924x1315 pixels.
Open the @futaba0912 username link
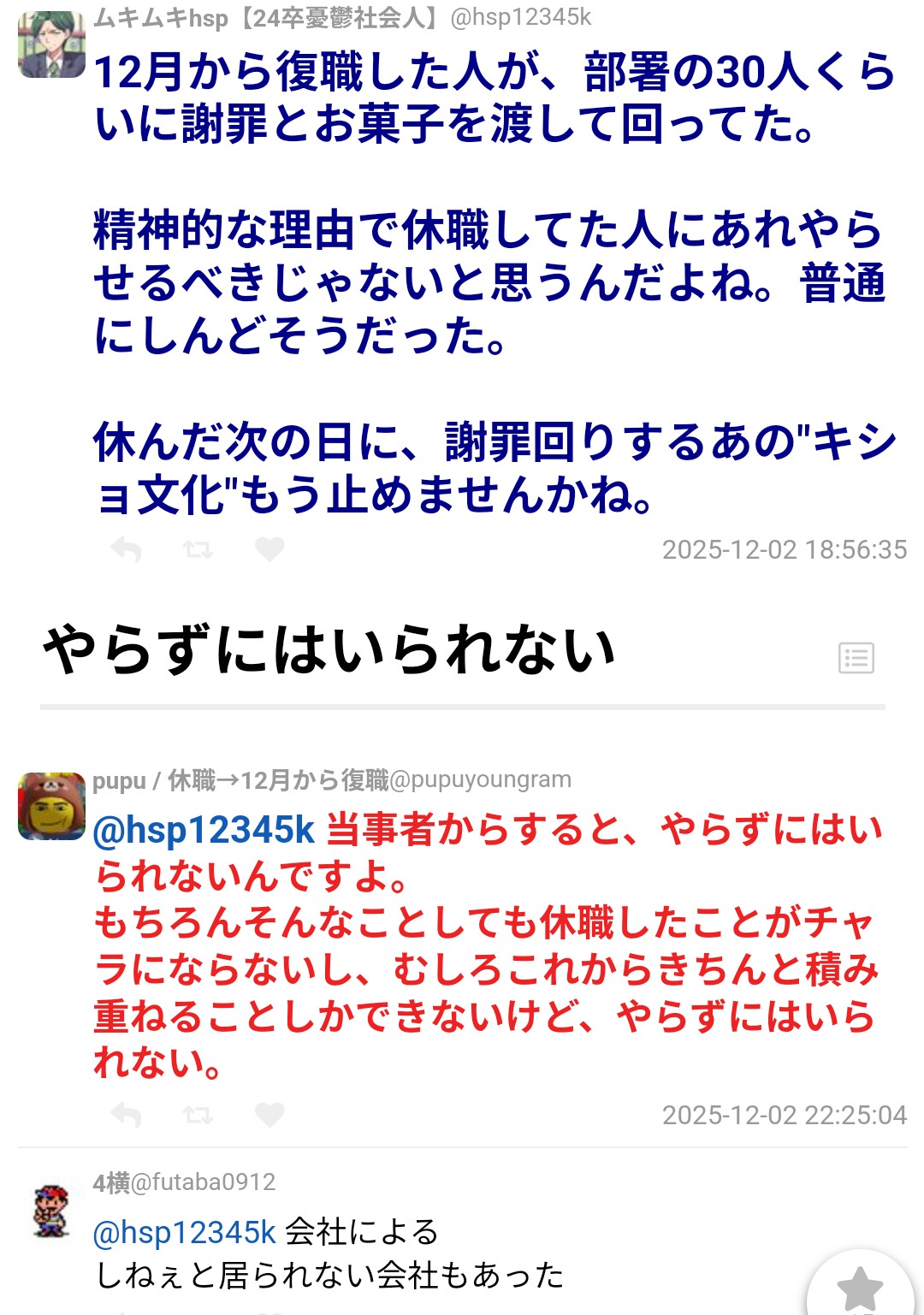click(203, 1182)
